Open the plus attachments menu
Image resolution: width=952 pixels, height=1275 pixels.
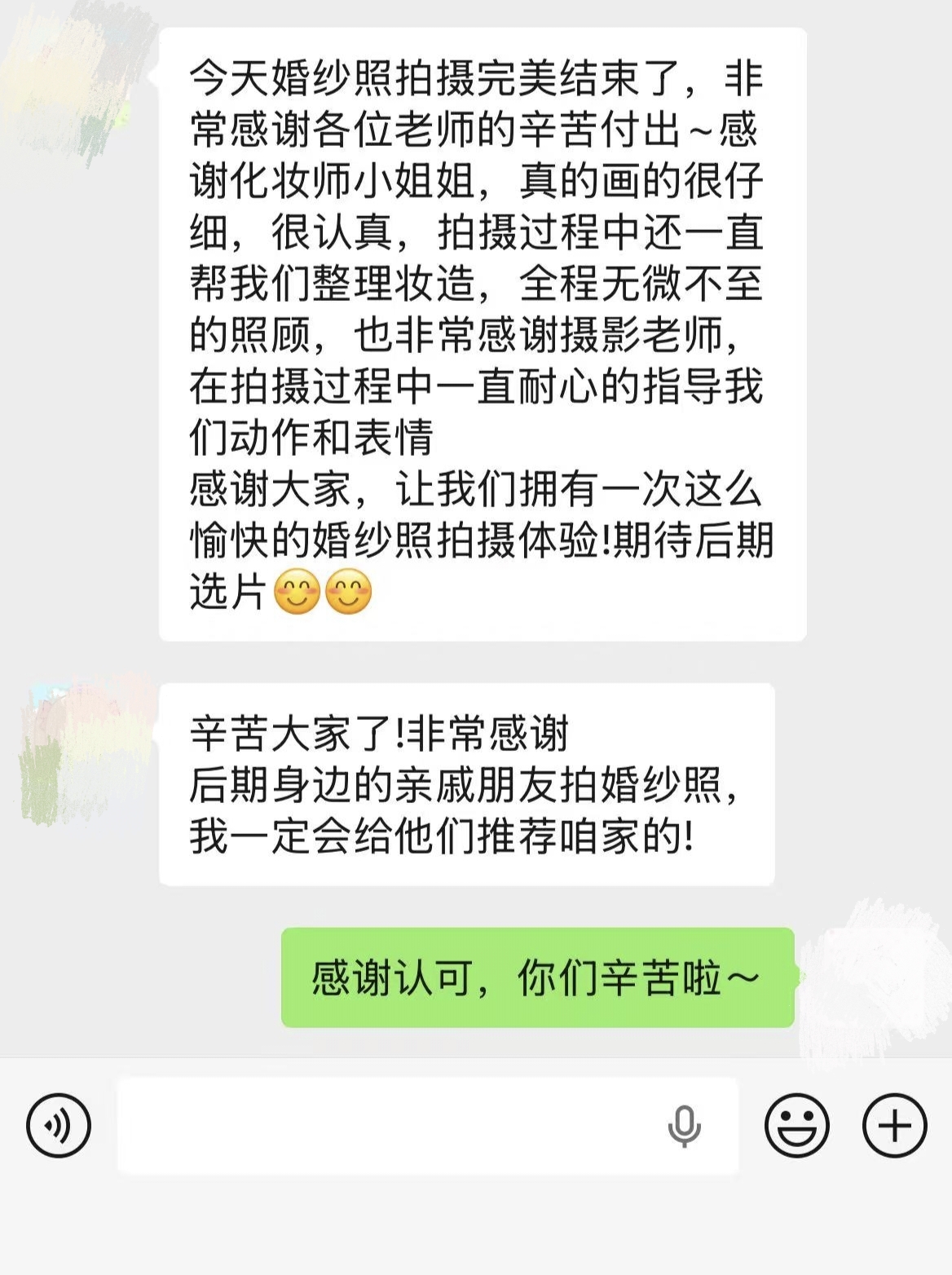894,1126
